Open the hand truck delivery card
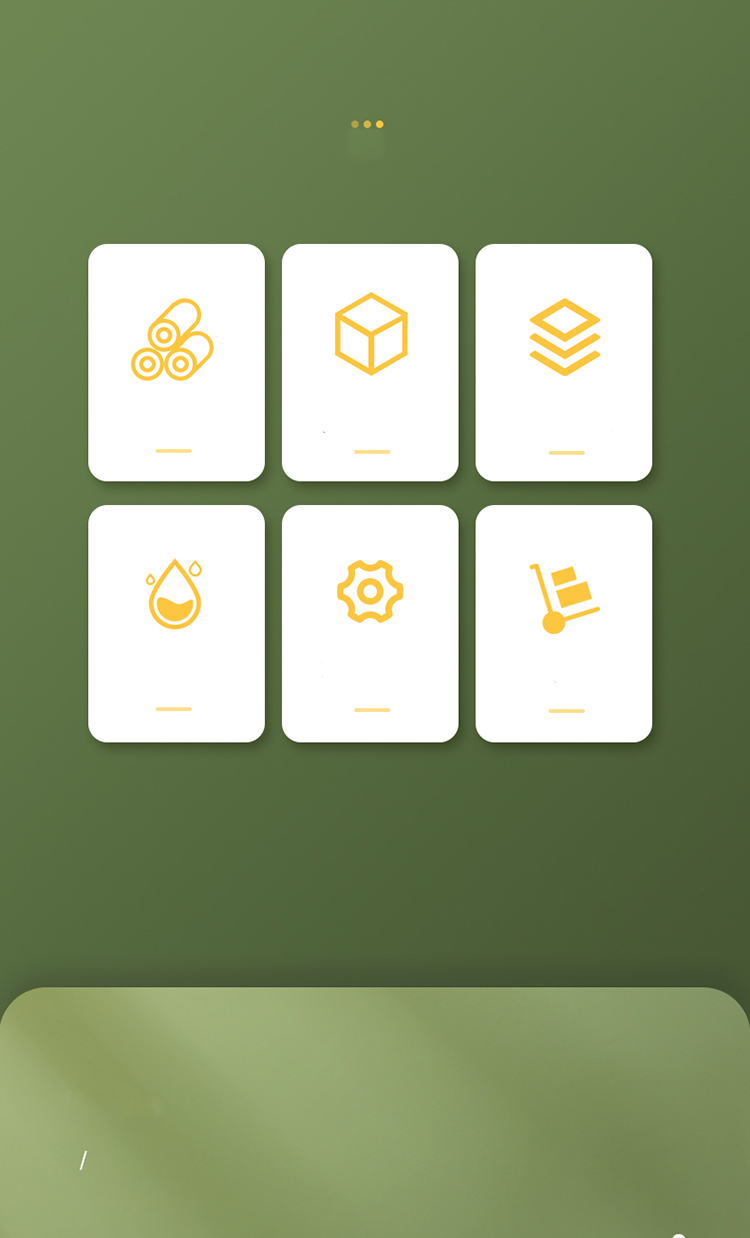Viewport: 750px width, 1238px height. [x=564, y=623]
